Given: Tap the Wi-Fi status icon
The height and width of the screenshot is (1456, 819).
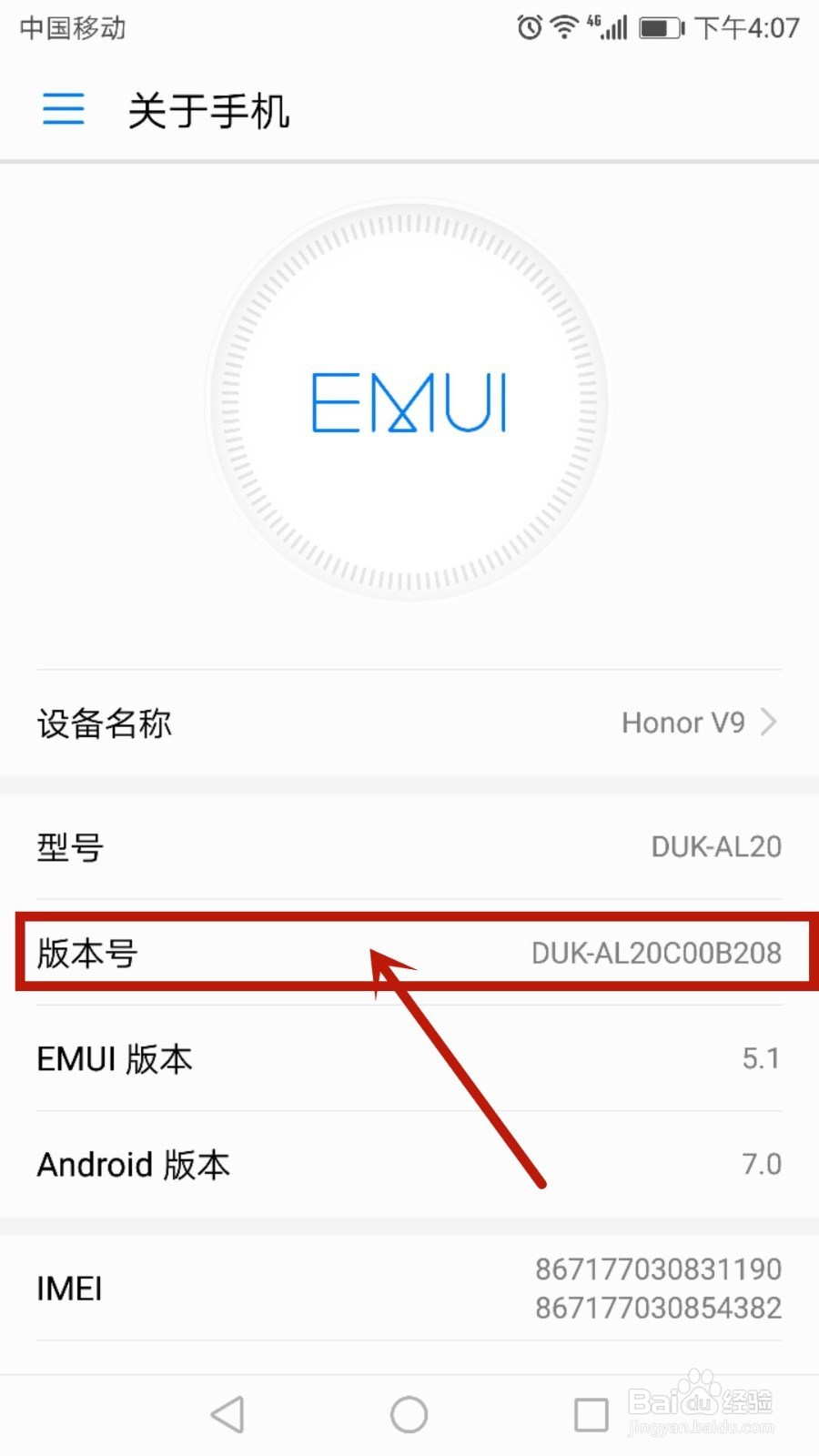Looking at the screenshot, I should tap(564, 28).
